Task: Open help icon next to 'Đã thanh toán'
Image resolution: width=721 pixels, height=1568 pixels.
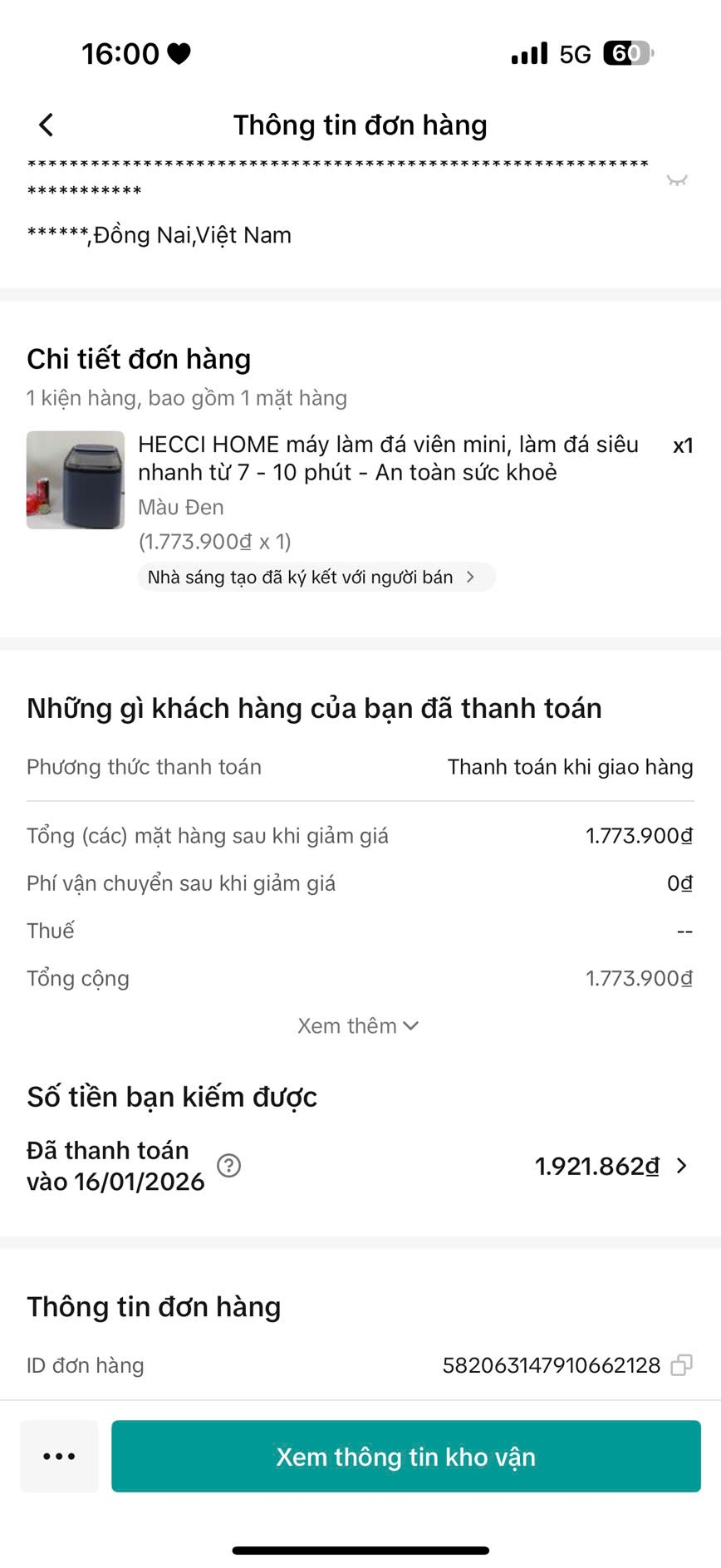Action: click(x=228, y=1166)
